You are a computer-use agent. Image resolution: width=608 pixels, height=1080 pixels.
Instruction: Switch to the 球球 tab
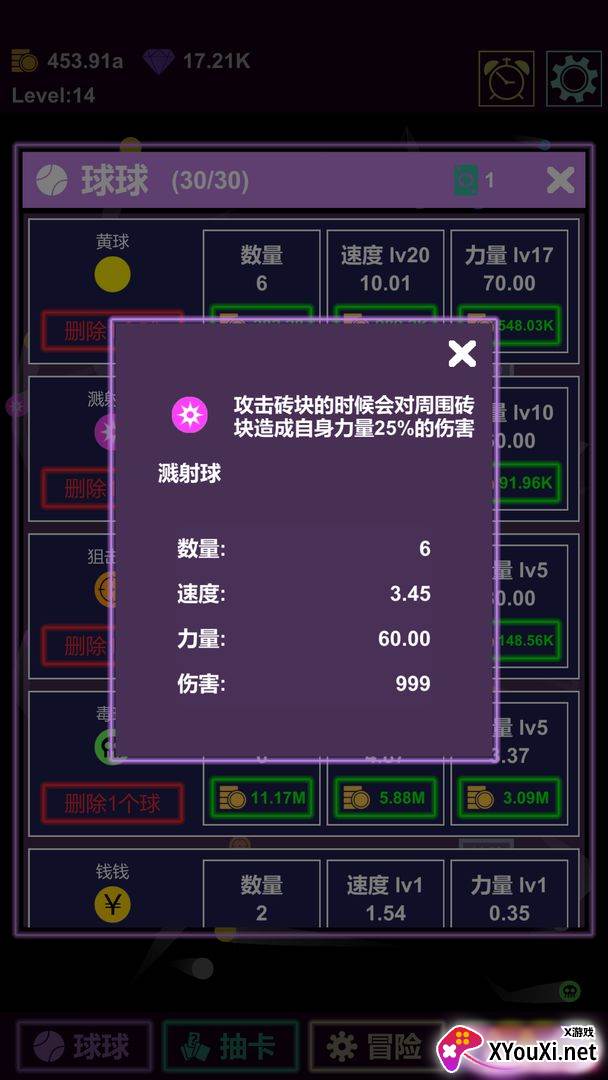pyautogui.click(x=84, y=1047)
